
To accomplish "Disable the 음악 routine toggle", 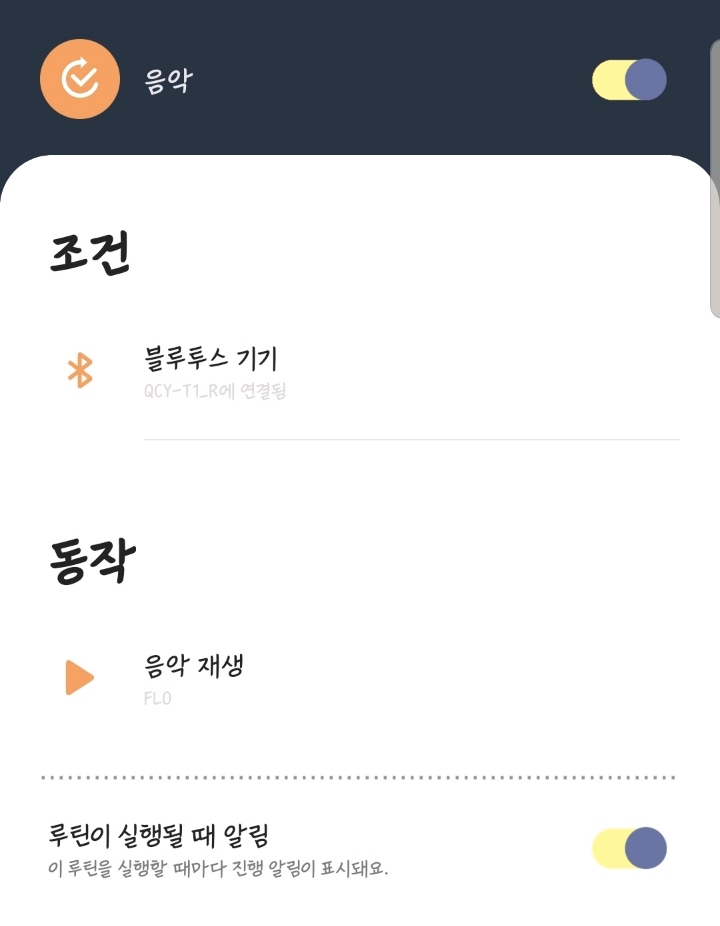I will pyautogui.click(x=628, y=77).
